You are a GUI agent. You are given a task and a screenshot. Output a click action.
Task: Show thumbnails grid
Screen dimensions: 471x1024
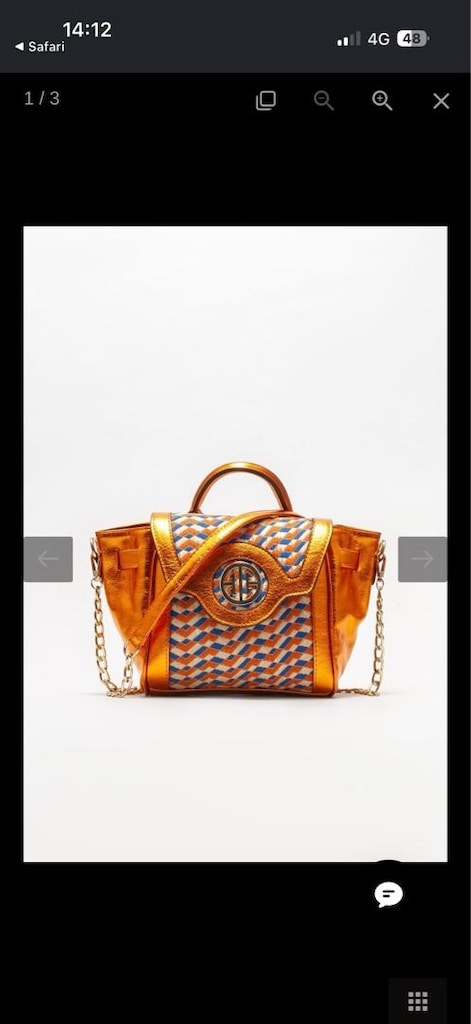[x=418, y=1000]
